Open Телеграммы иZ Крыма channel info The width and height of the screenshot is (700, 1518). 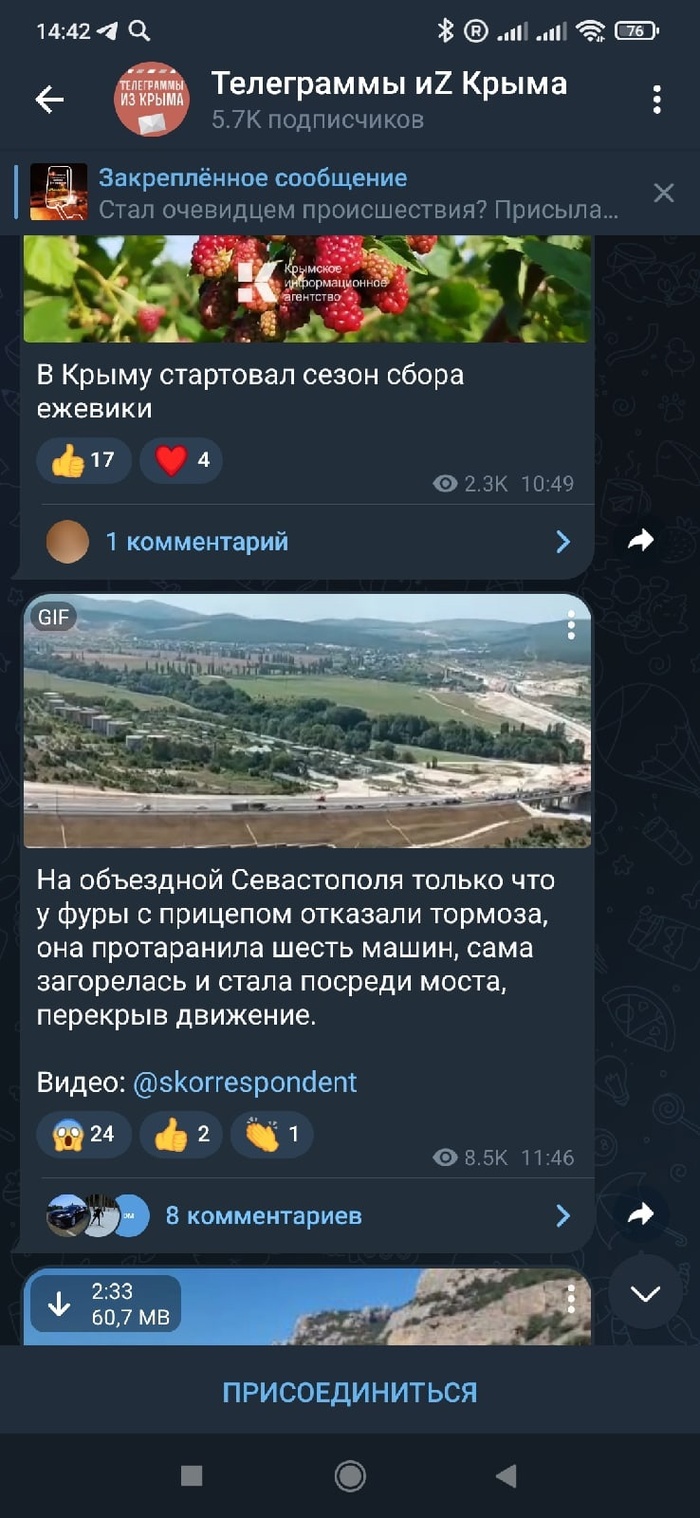(x=388, y=99)
